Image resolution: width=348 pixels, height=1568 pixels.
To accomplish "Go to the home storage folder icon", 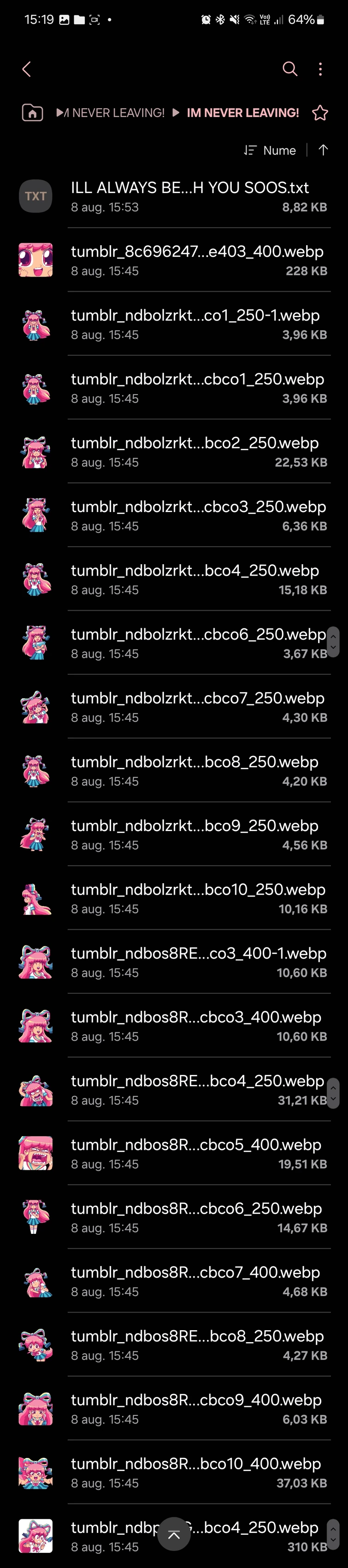I will click(32, 112).
